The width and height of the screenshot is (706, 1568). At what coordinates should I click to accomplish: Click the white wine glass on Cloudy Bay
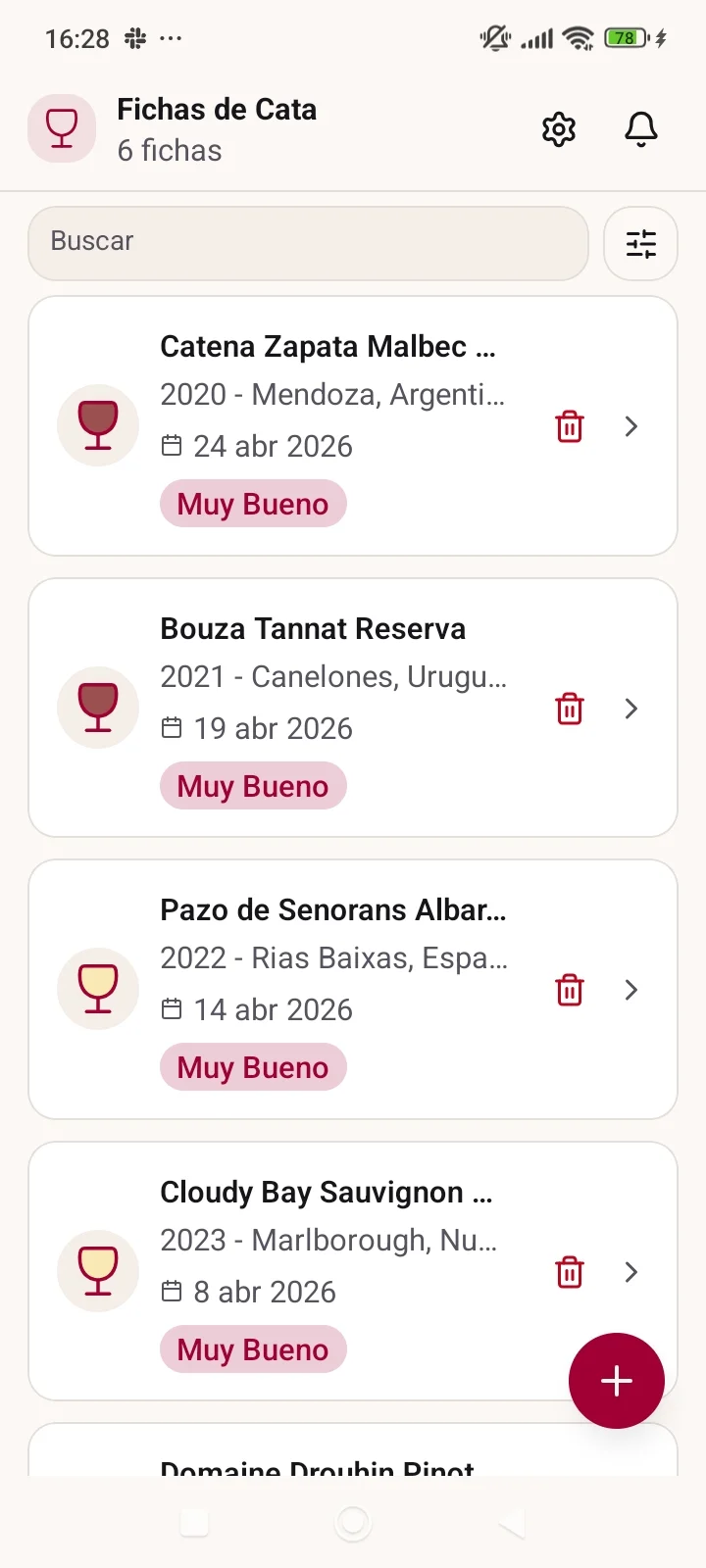tap(97, 1271)
